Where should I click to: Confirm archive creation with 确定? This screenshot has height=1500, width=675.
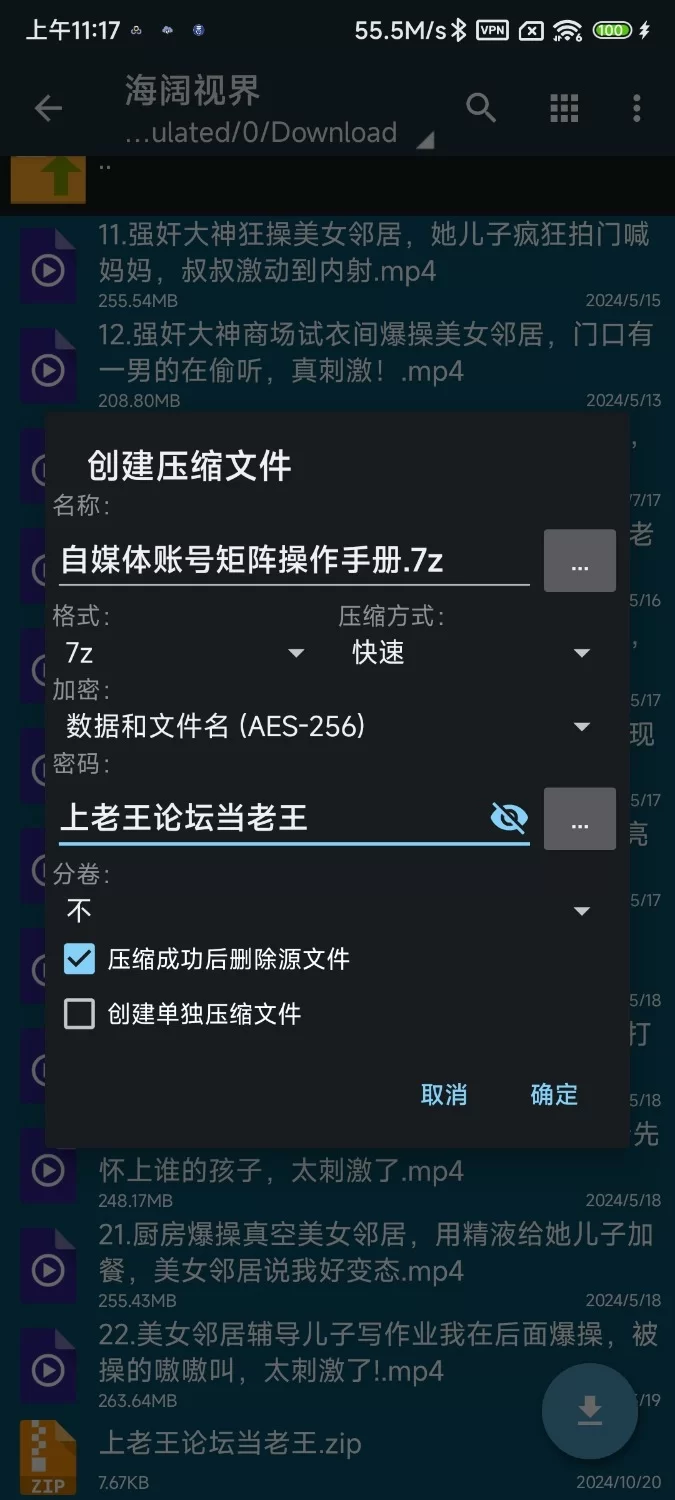point(554,1094)
